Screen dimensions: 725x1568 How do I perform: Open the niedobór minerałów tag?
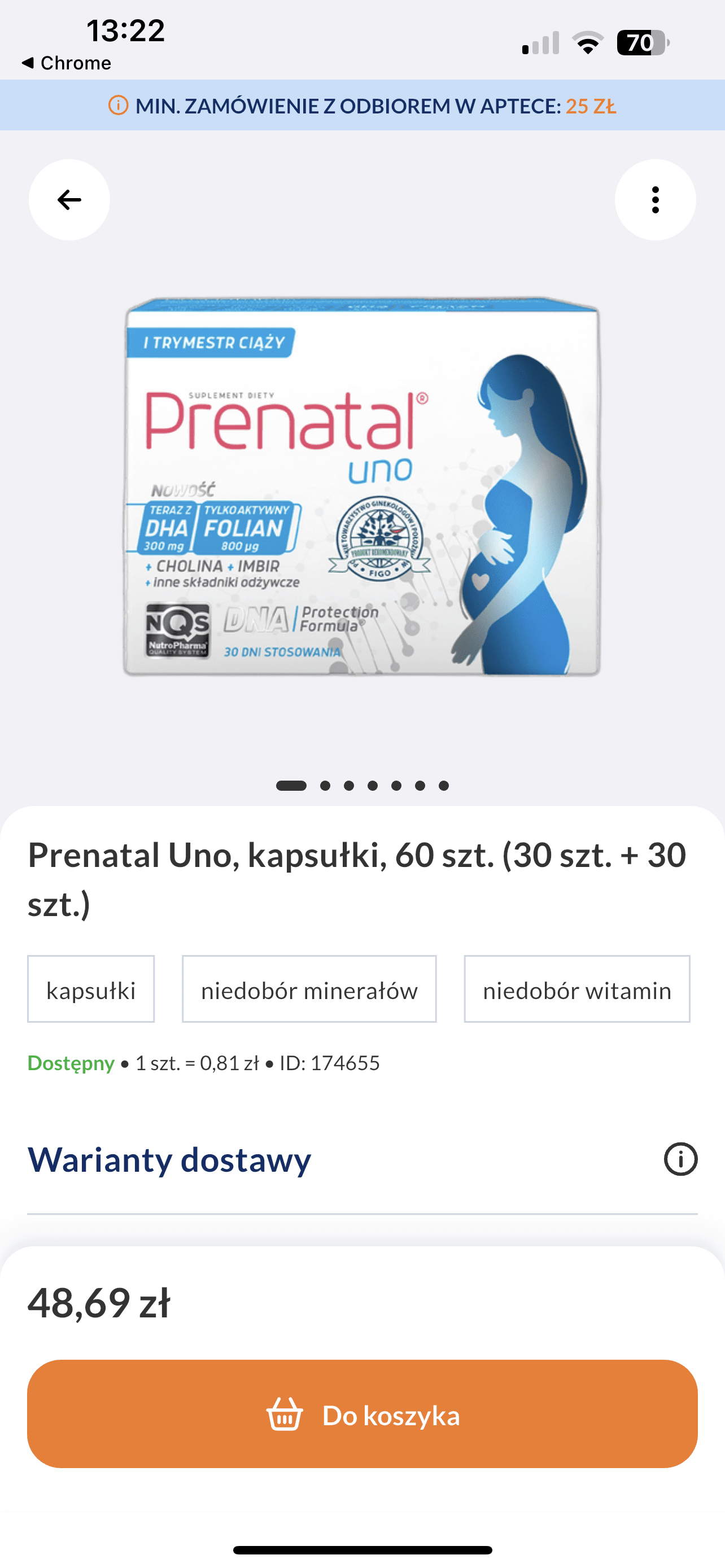click(x=309, y=990)
